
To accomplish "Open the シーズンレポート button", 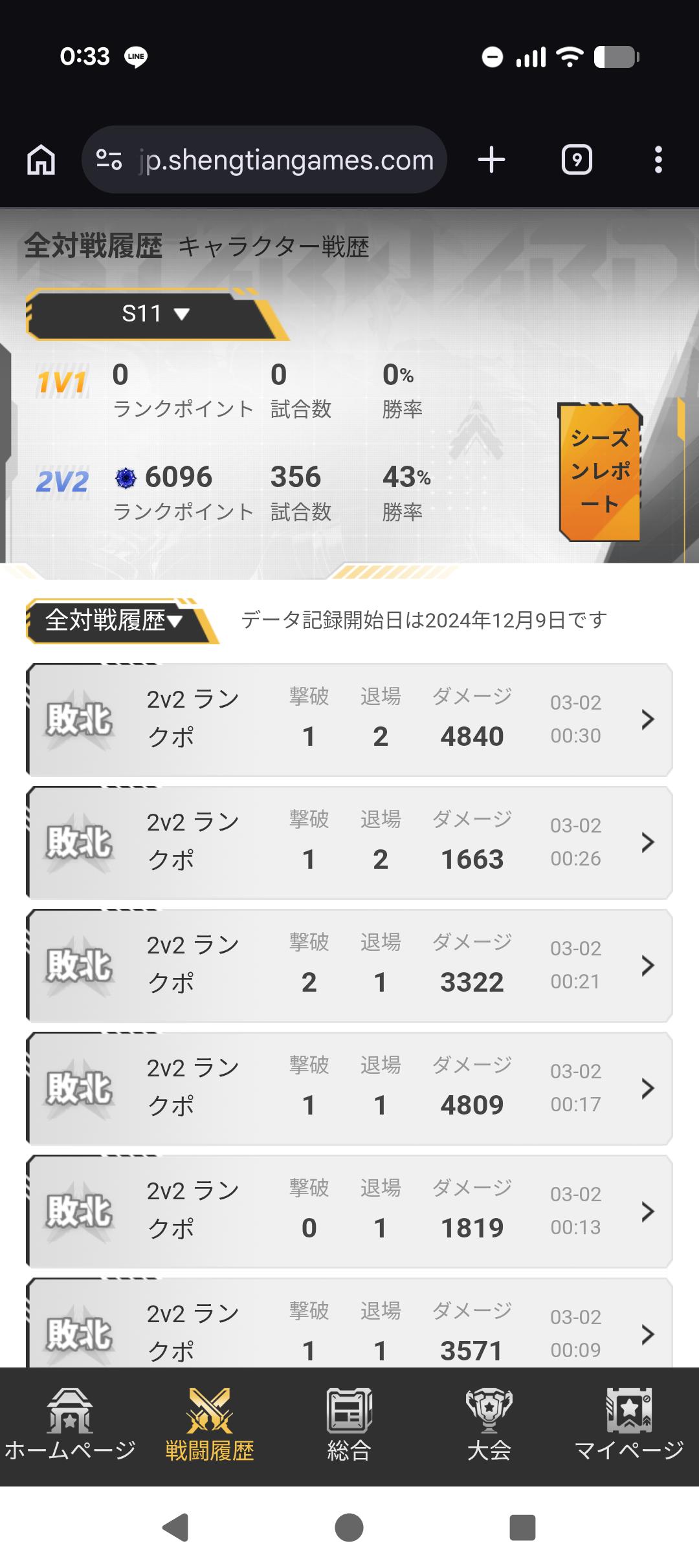I will pos(600,472).
